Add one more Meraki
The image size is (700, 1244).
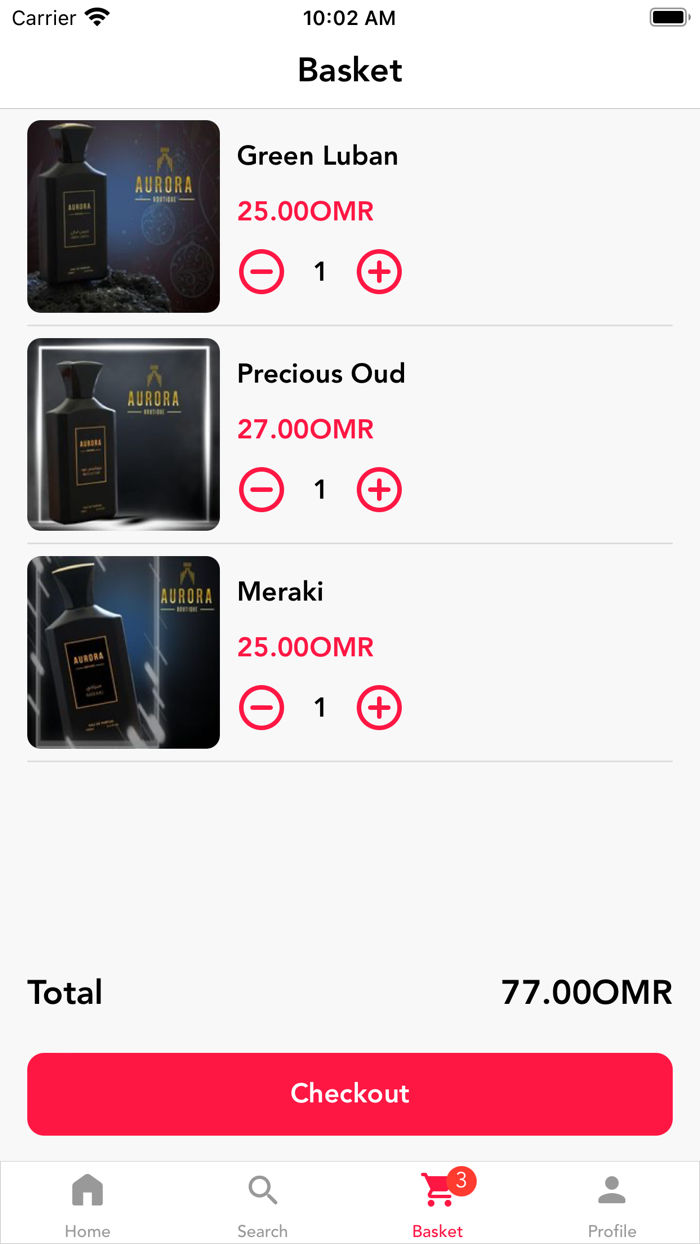pyautogui.click(x=379, y=708)
